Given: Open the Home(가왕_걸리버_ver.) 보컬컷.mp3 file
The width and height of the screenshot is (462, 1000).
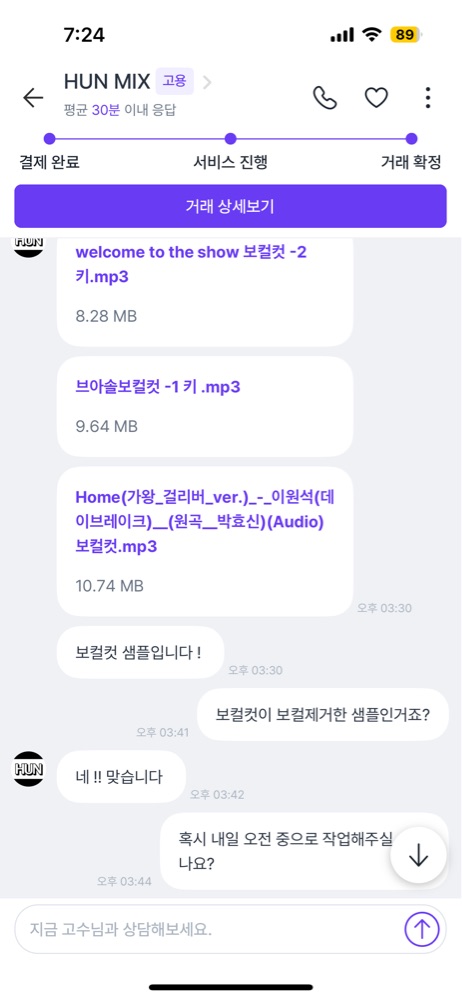Looking at the screenshot, I should (x=205, y=541).
